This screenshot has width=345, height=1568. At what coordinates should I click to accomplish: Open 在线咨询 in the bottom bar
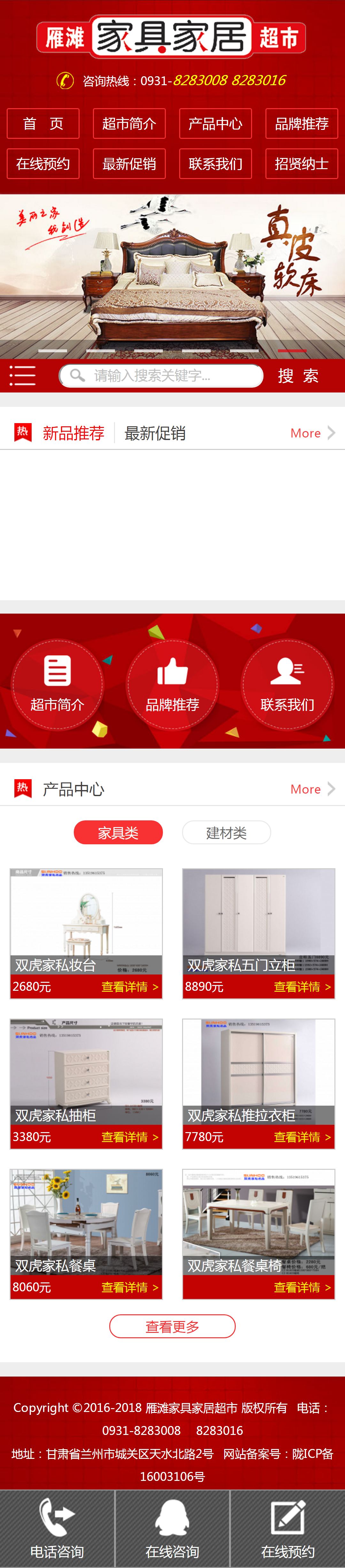point(172,1528)
